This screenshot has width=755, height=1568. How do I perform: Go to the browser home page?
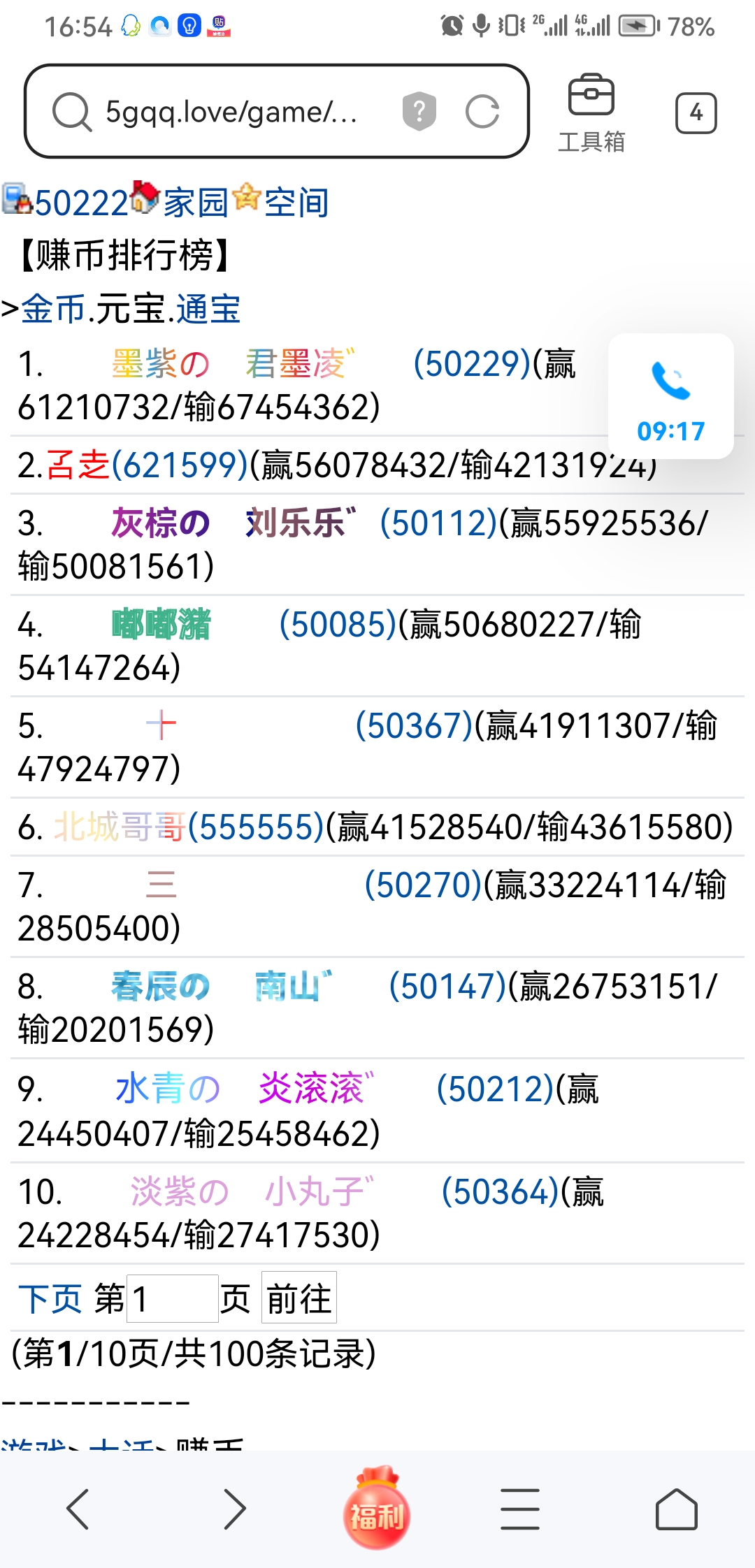(676, 1509)
